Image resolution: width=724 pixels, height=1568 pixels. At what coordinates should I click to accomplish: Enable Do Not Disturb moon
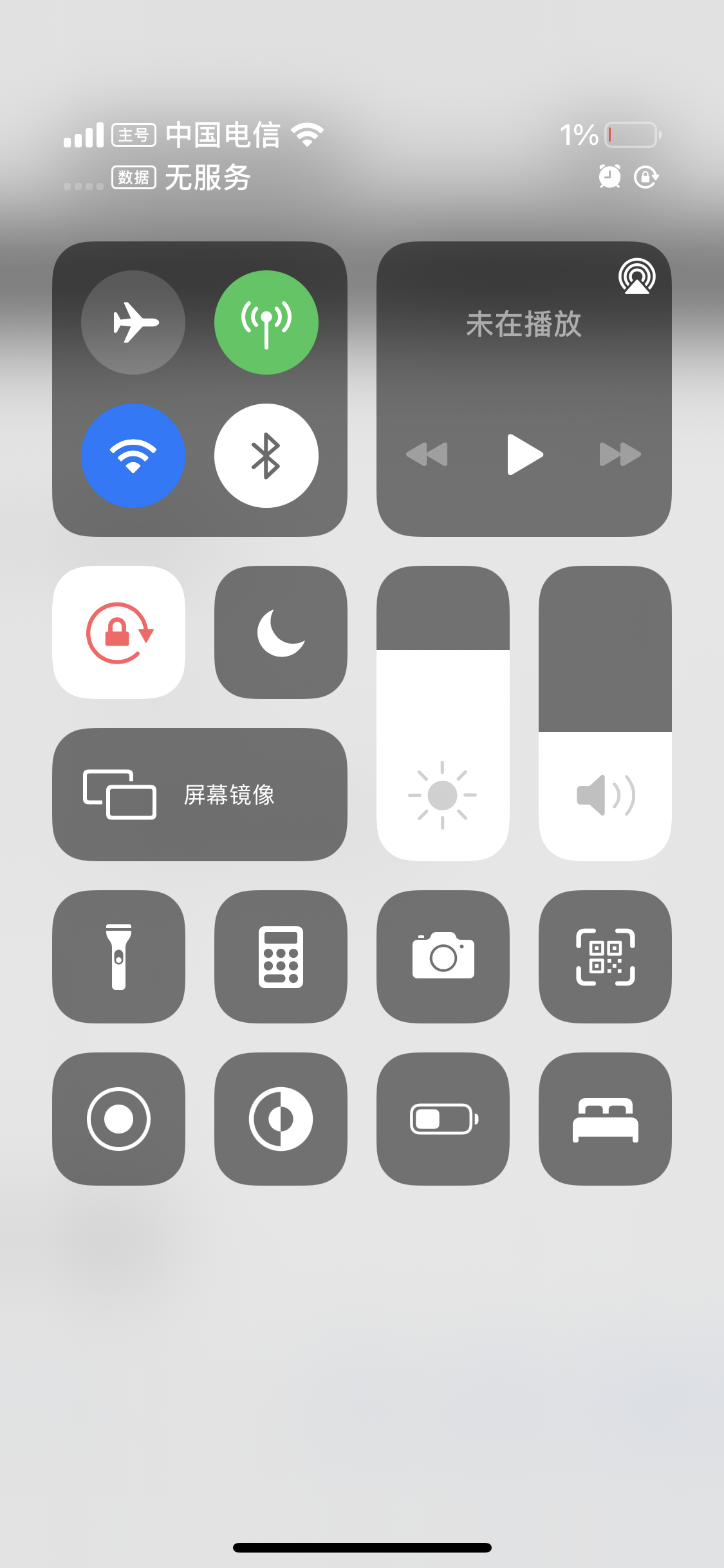[x=281, y=633]
